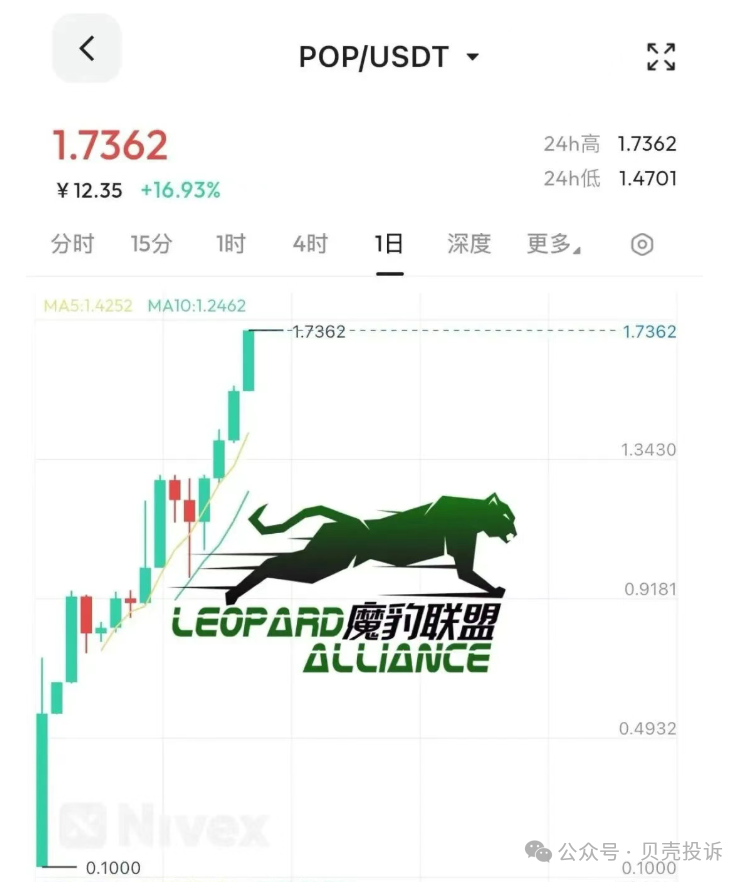Select the 深度 (Depth) view icon
Image resolution: width=747 pixels, height=882 pixels.
click(468, 244)
